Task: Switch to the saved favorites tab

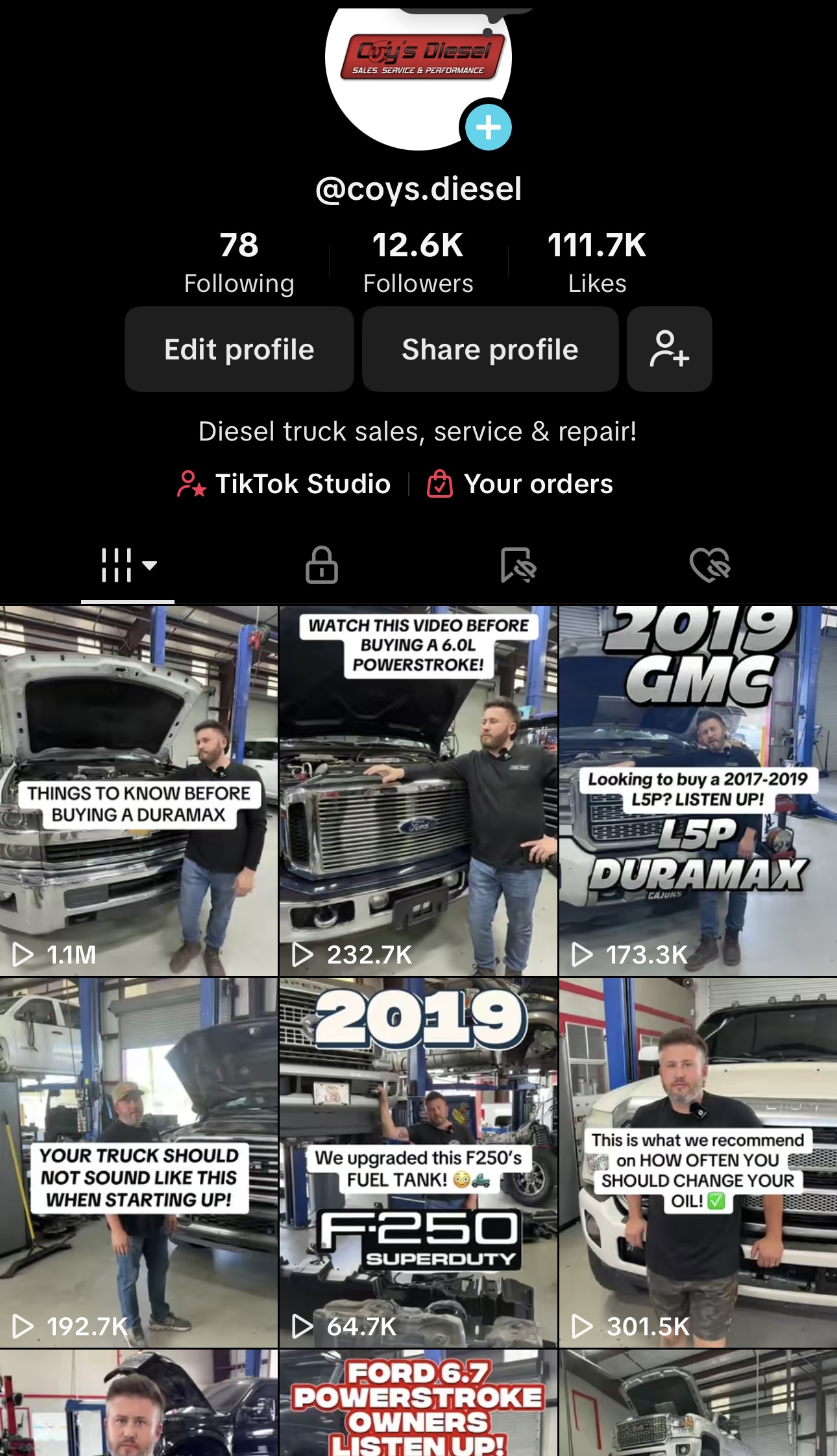Action: [517, 565]
